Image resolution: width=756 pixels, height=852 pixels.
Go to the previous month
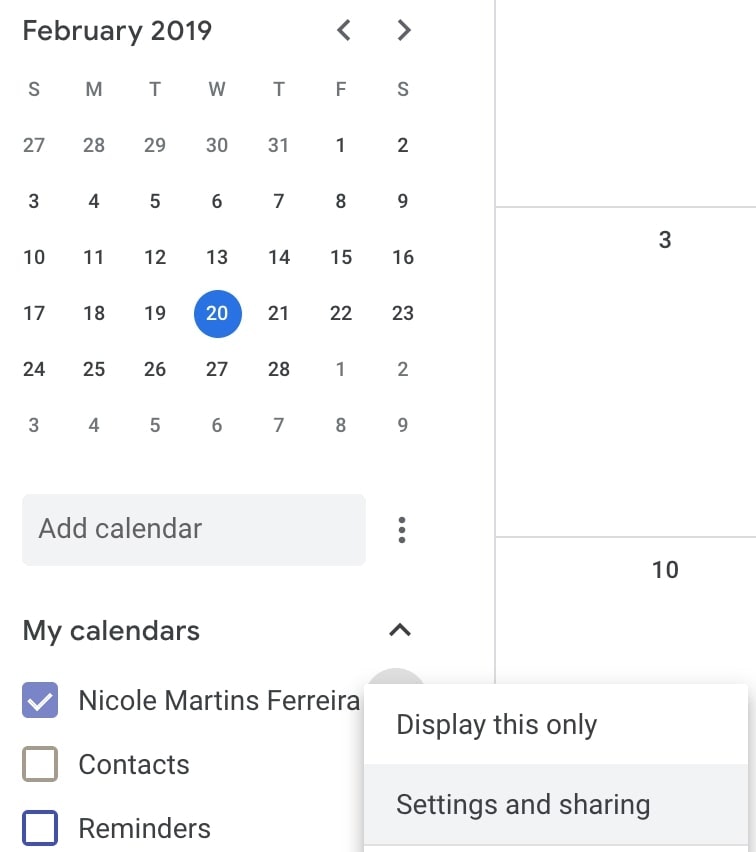click(344, 31)
